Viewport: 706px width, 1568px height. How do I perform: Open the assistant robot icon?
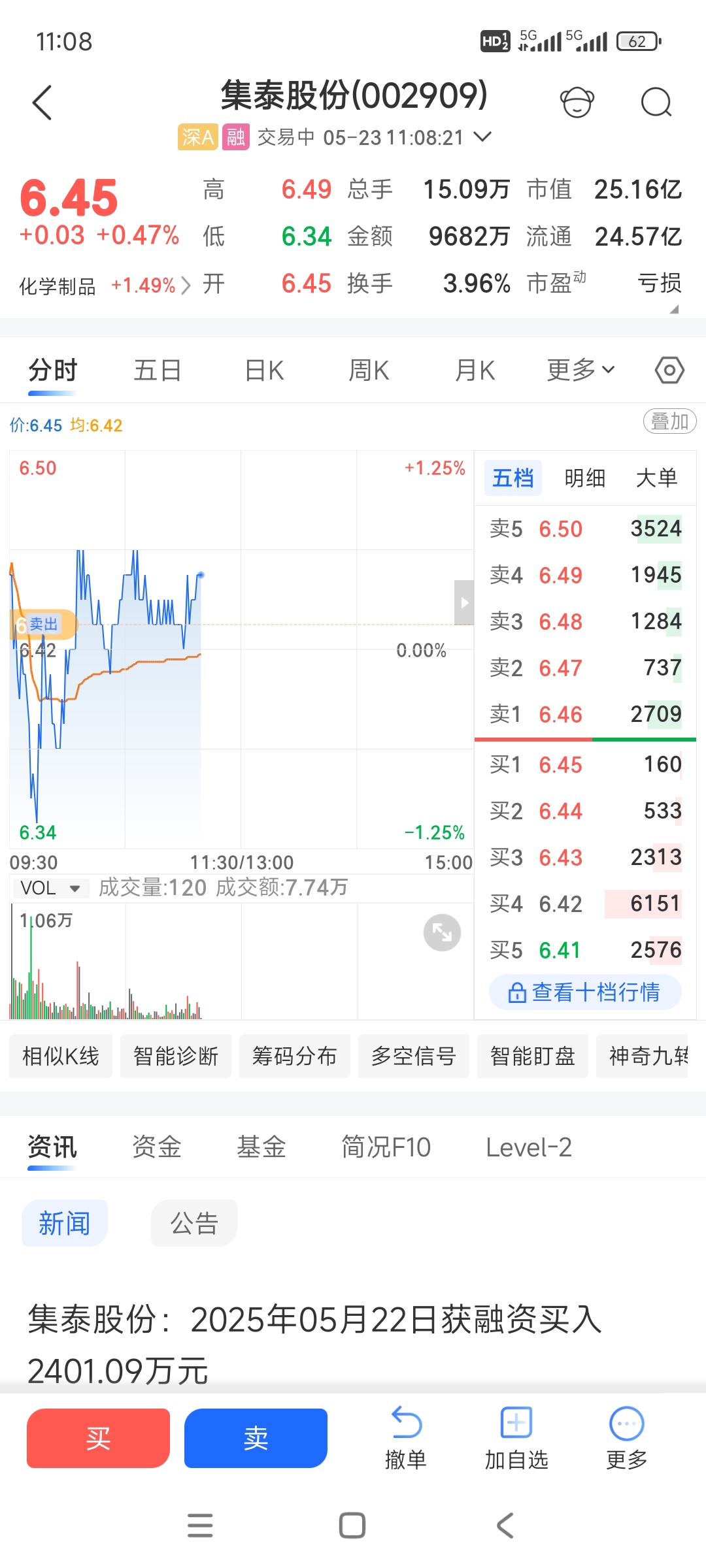577,103
